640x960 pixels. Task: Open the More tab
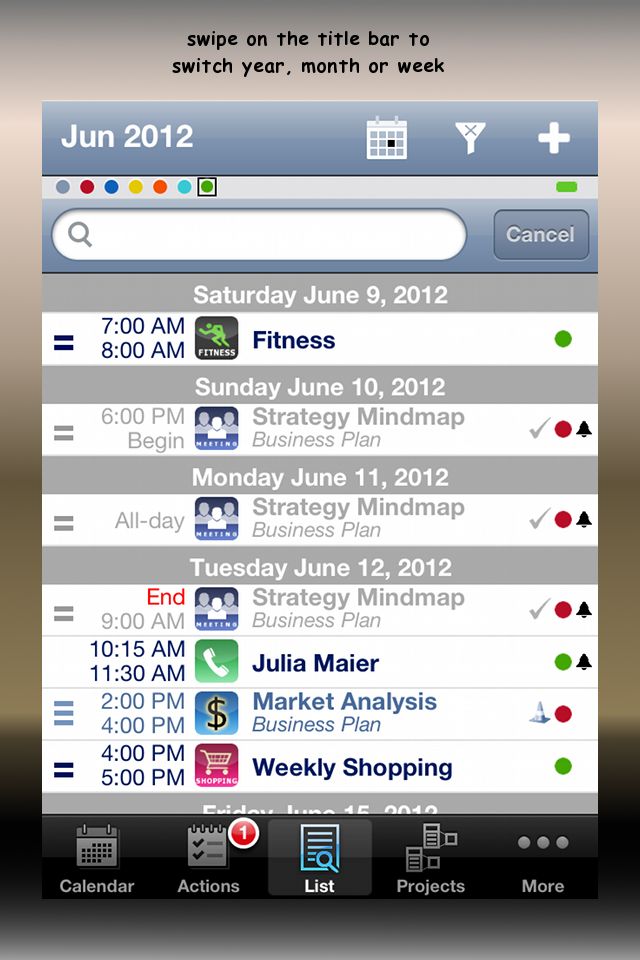click(542, 858)
